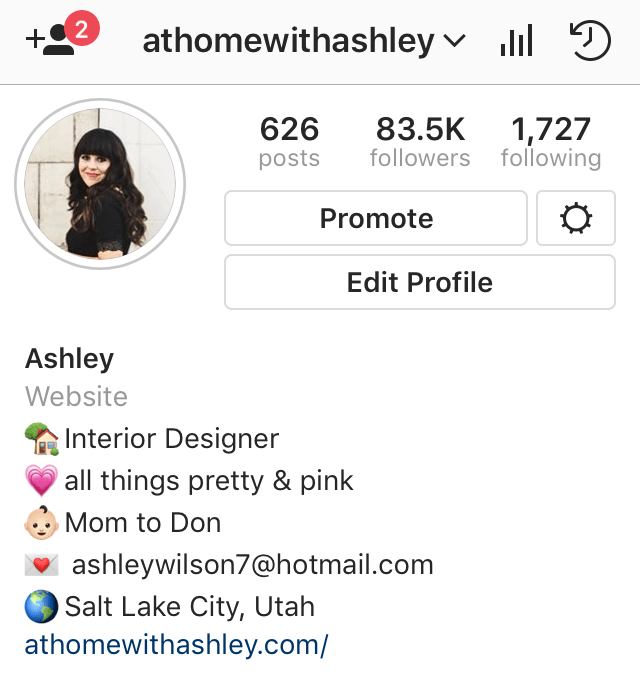This screenshot has width=640, height=680.
Task: Open the insights bar chart icon
Action: point(516,41)
